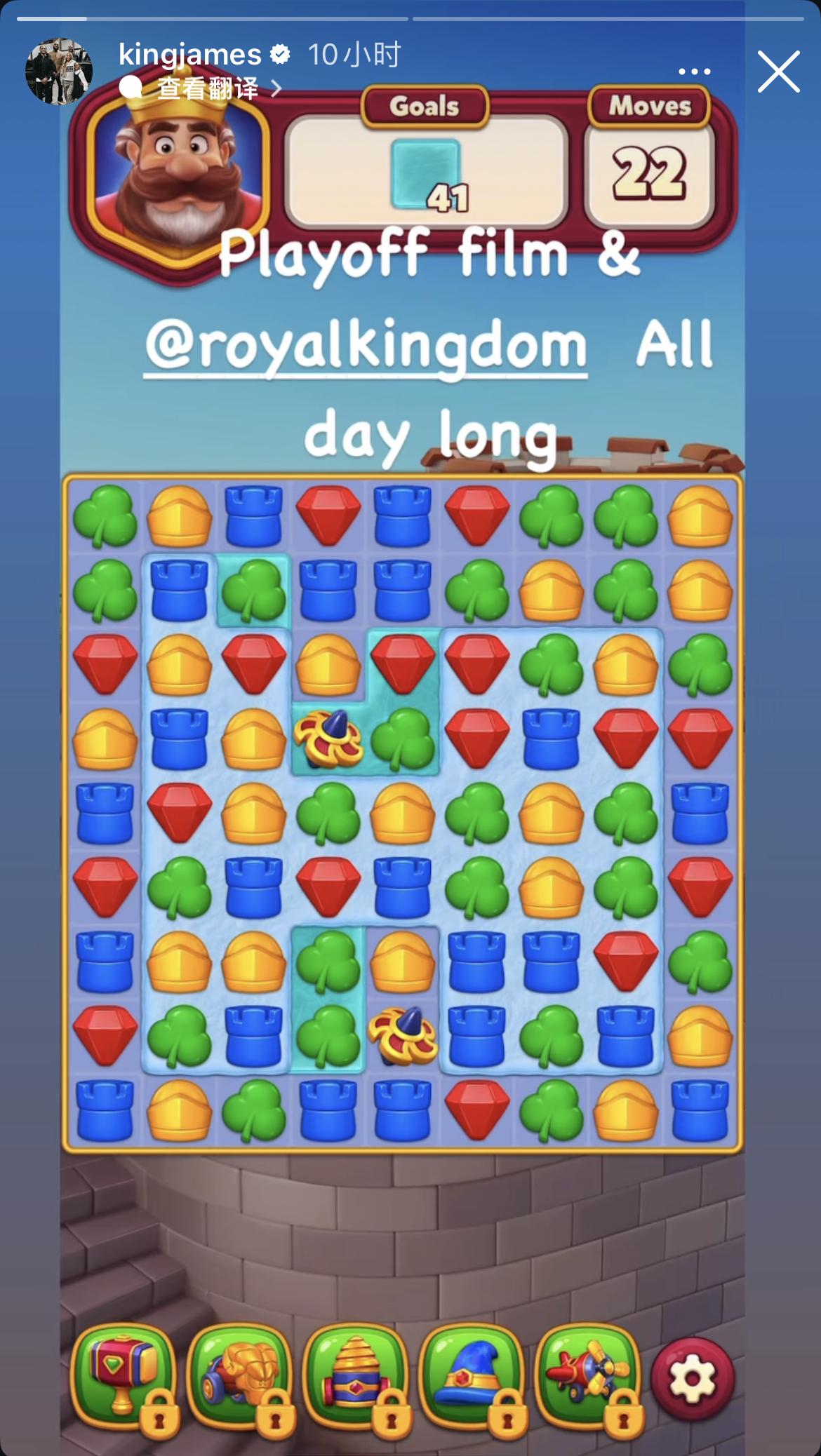The height and width of the screenshot is (1456, 821).
Task: Close the story viewer
Action: point(778,72)
